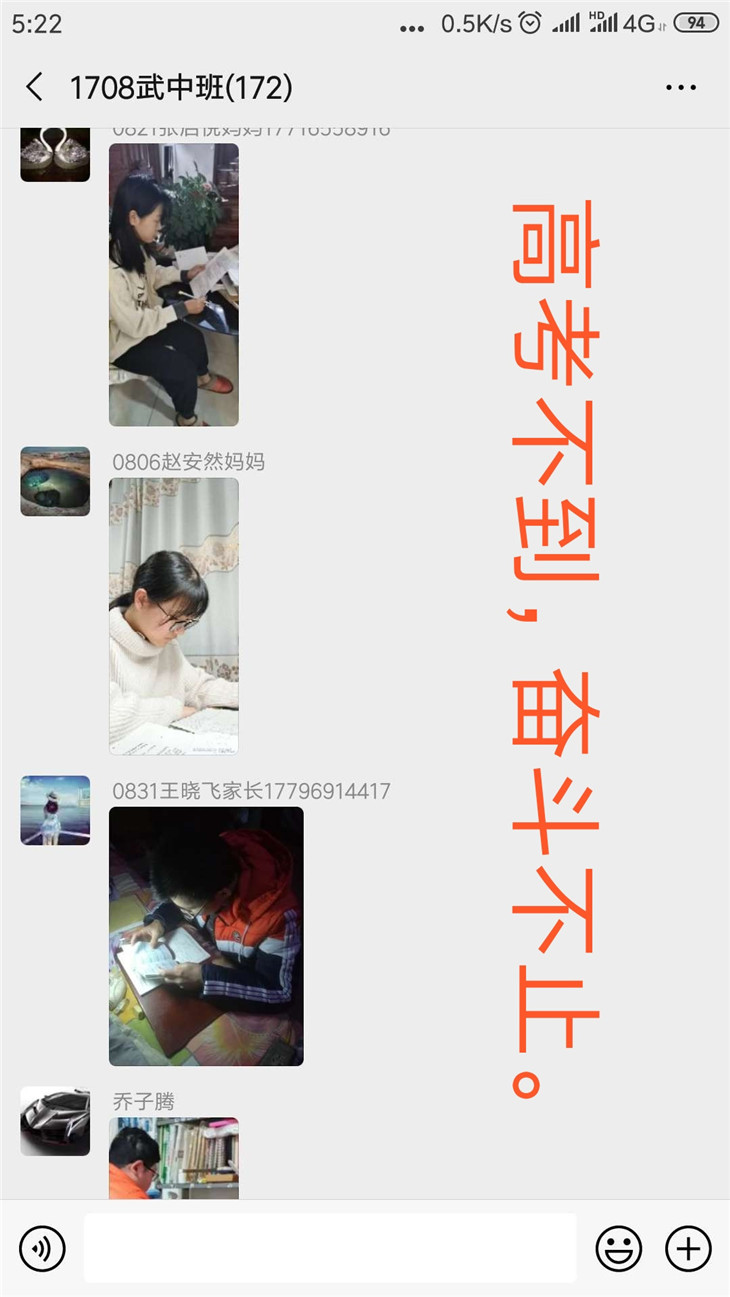Open the chat info overflow menu

(680, 88)
